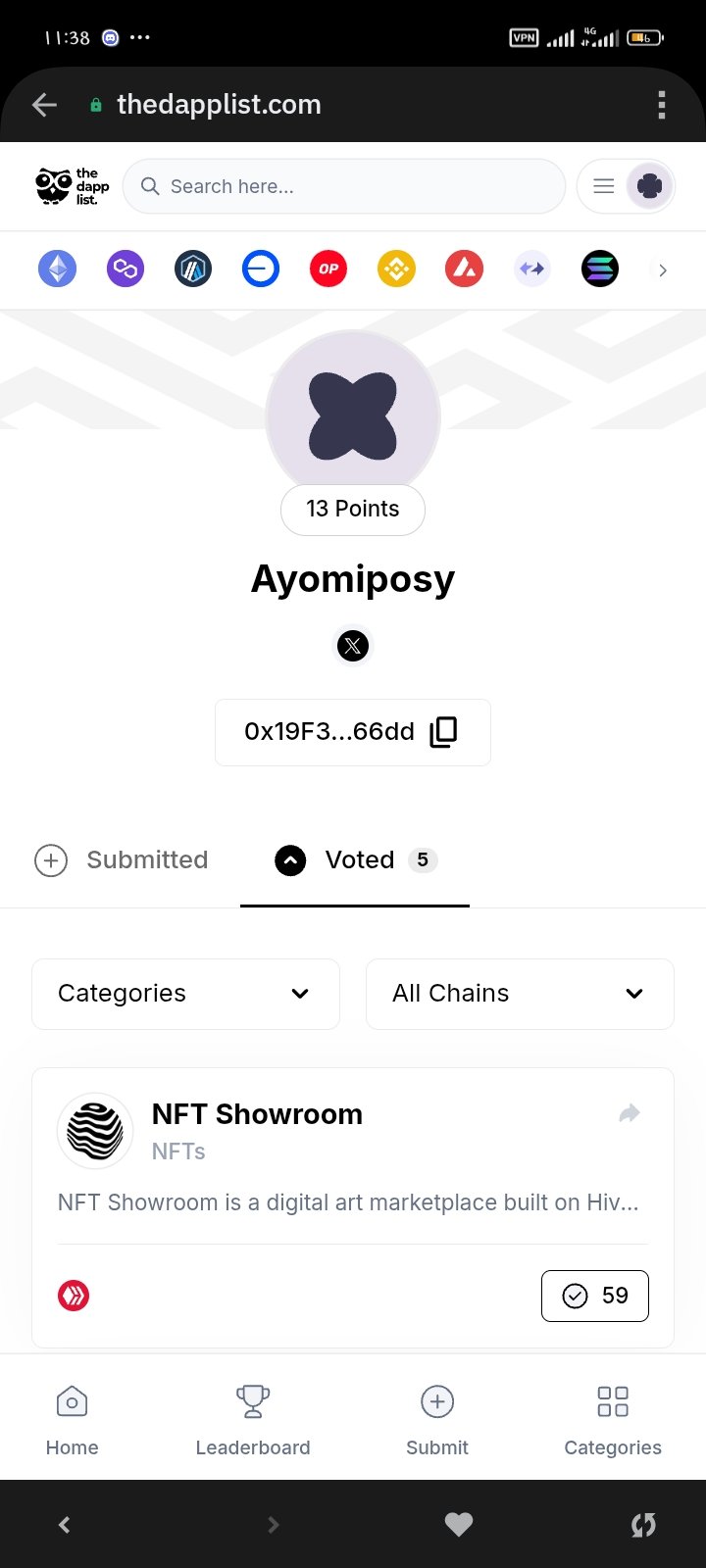
Task: Tap the 59 votes button
Action: tap(595, 1296)
